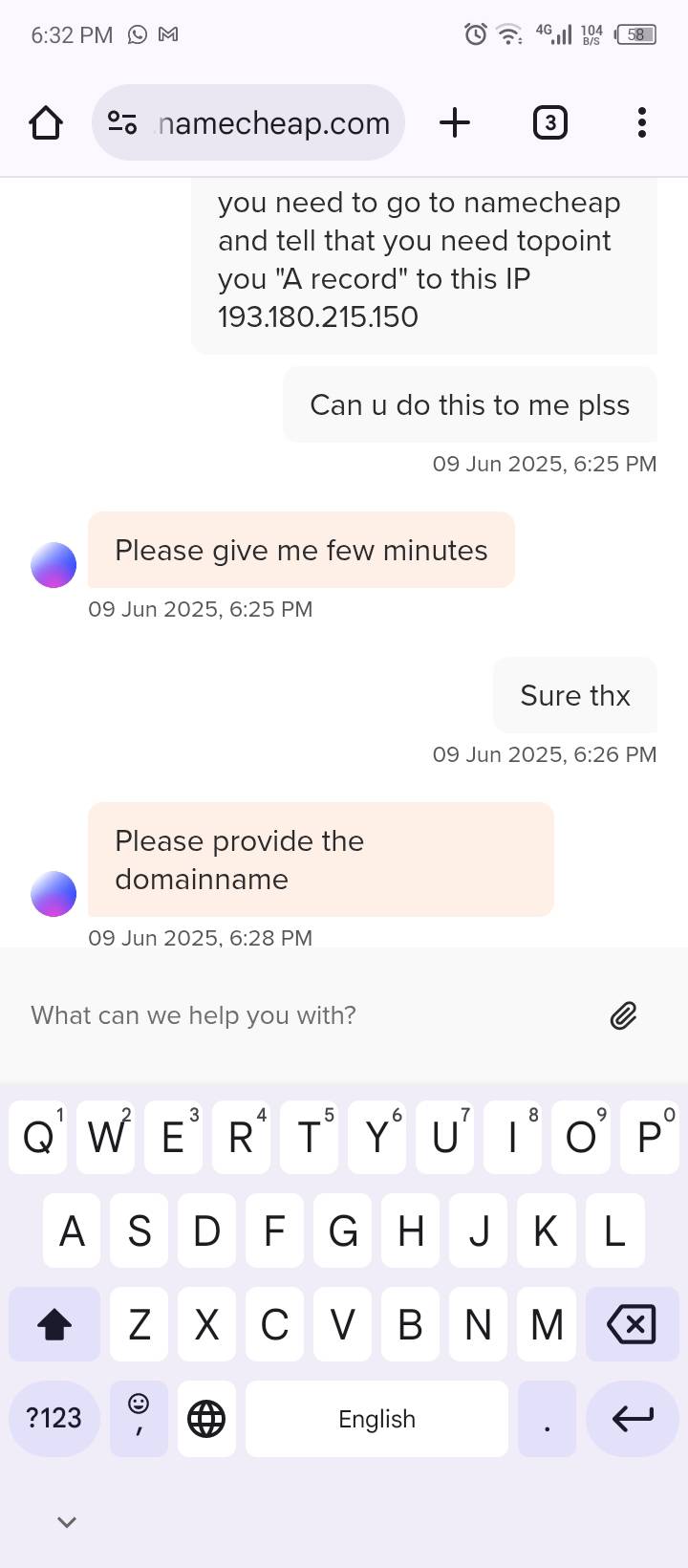Open site permissions icon in address bar

click(x=121, y=122)
